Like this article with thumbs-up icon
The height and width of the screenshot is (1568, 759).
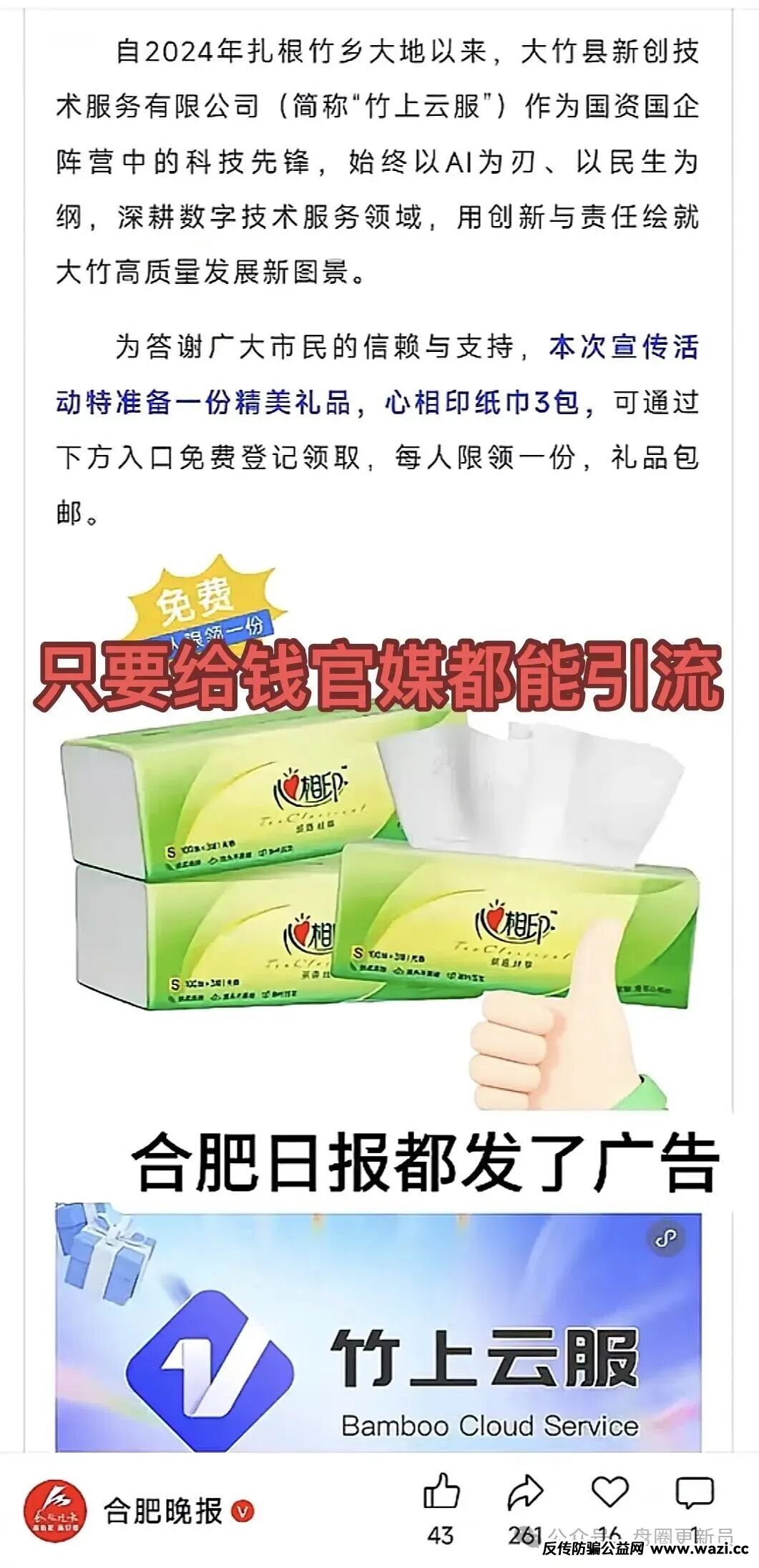coord(441,1492)
